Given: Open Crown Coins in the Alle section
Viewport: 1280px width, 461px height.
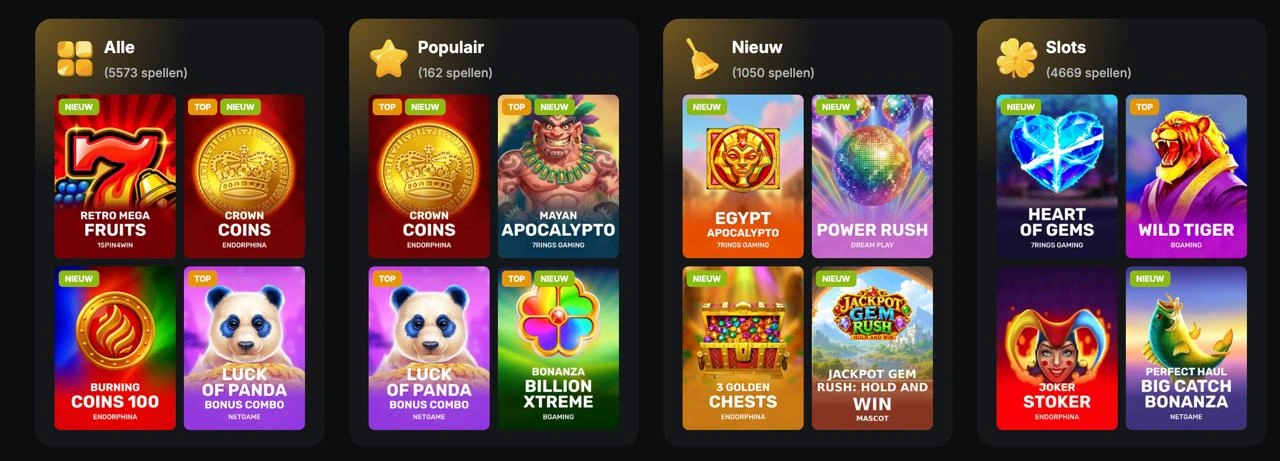Looking at the screenshot, I should tap(244, 177).
